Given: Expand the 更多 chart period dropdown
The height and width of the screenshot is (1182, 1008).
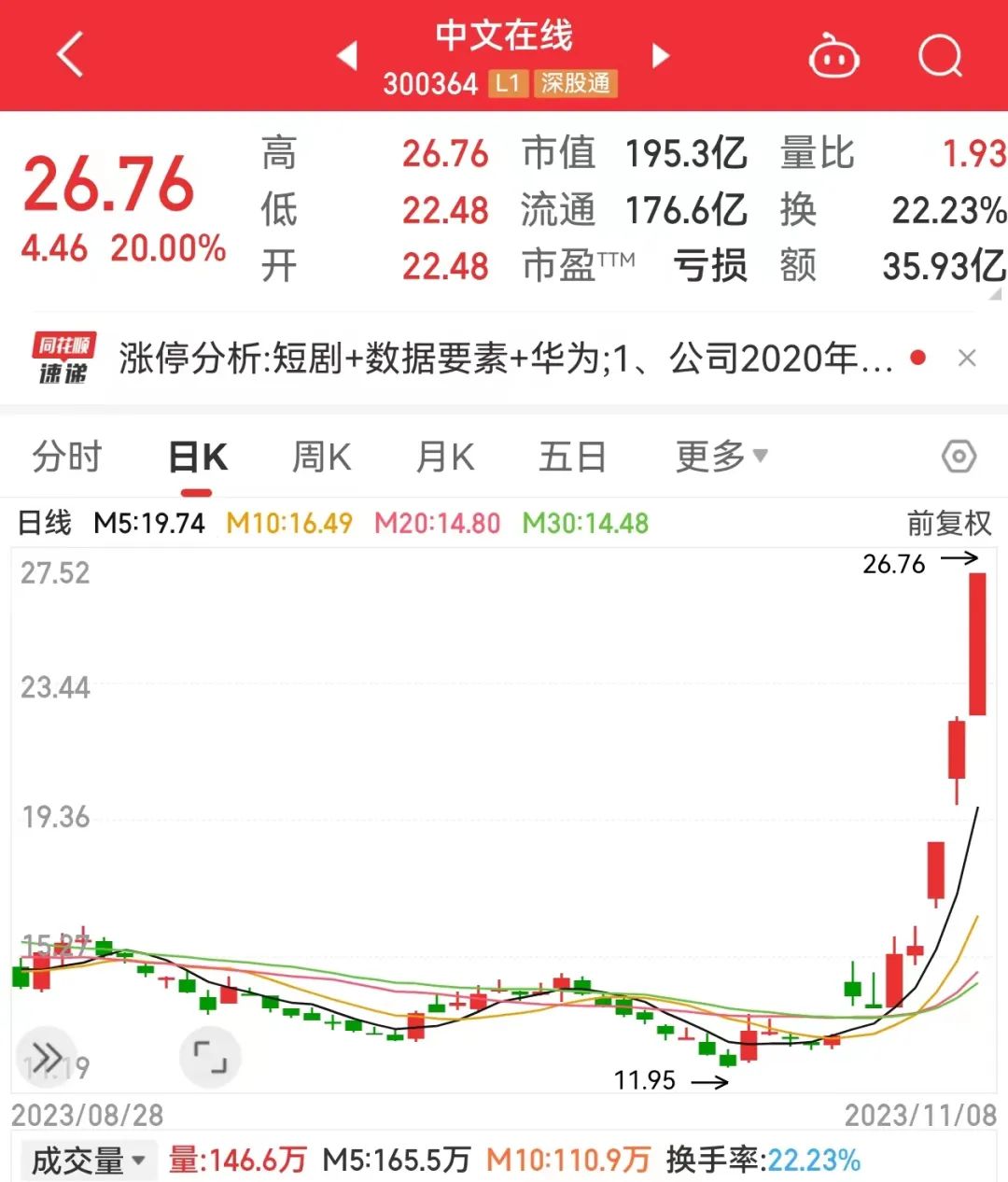Looking at the screenshot, I should pyautogui.click(x=721, y=457).
